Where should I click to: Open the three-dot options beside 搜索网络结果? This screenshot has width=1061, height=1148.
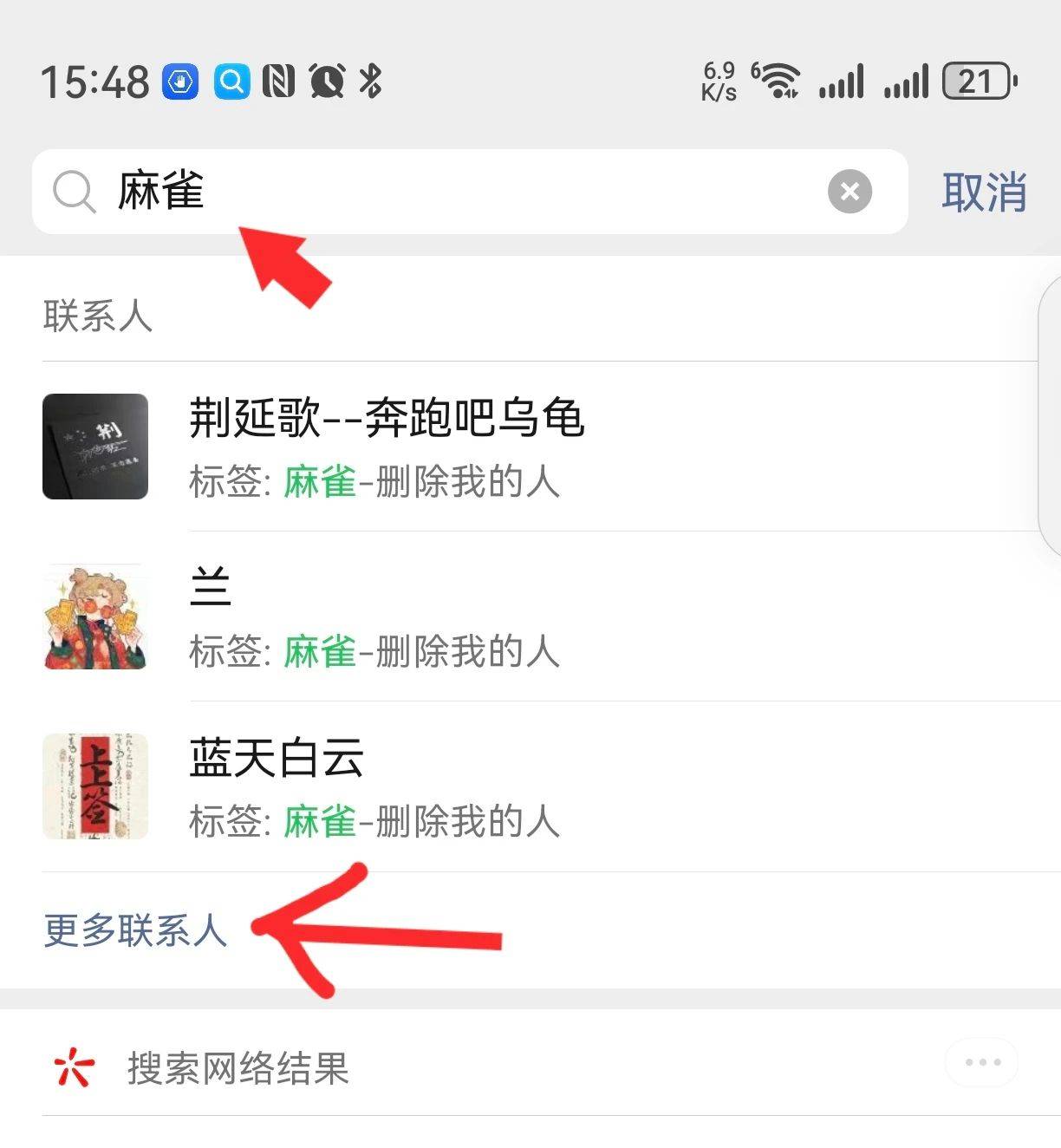pos(982,1062)
